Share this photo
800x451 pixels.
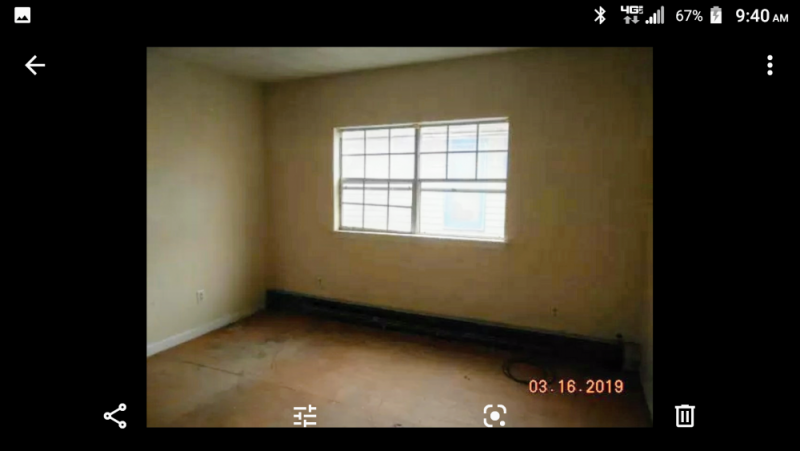115,416
